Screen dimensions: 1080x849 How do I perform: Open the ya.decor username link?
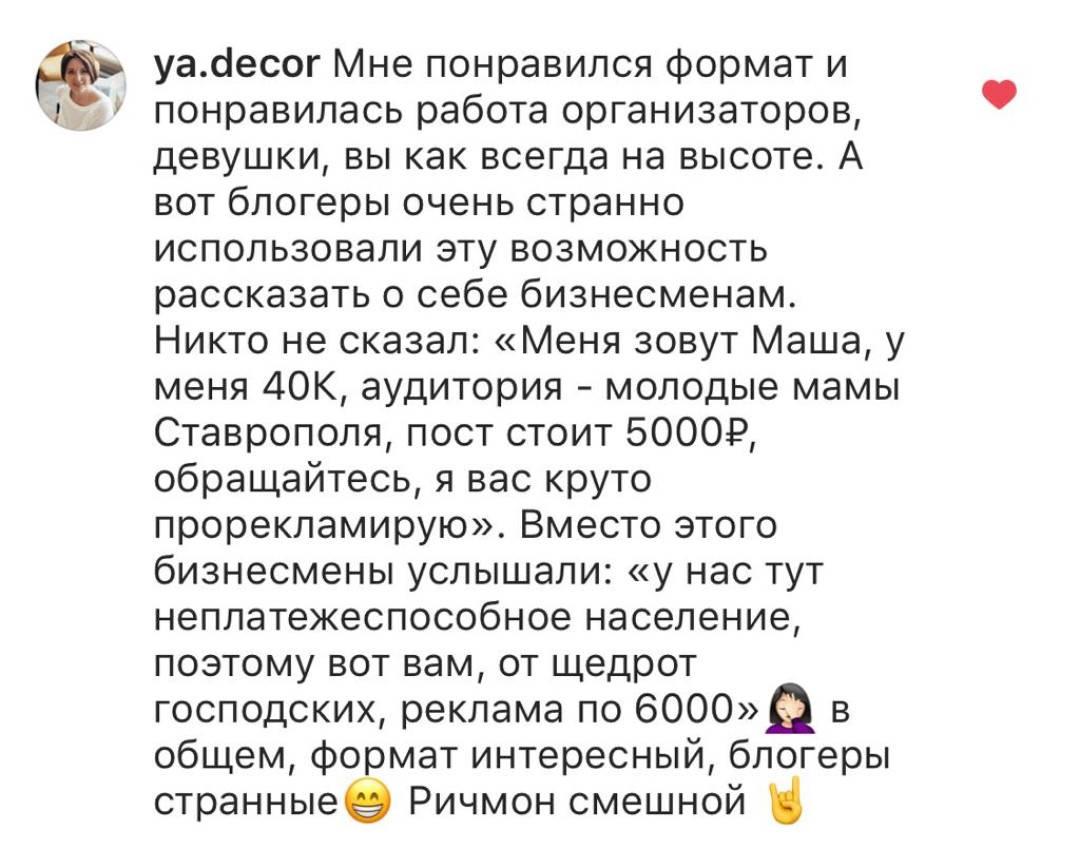click(234, 69)
